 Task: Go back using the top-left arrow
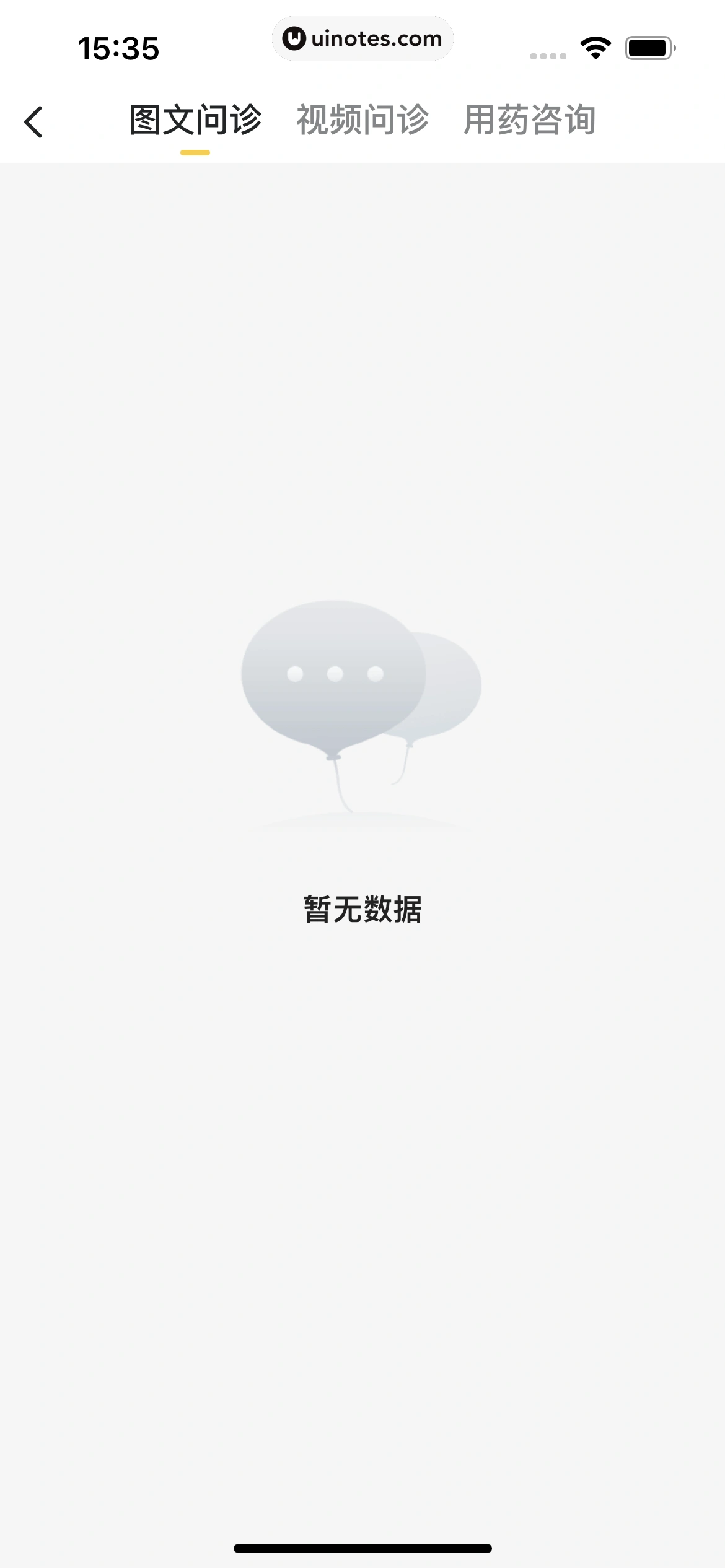[x=33, y=121]
